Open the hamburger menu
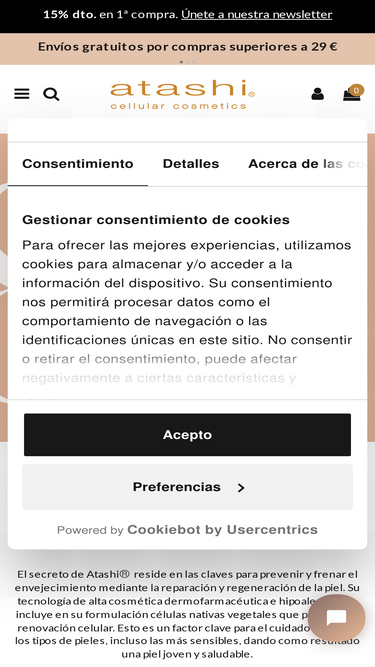This screenshot has height=667, width=375. 22,94
